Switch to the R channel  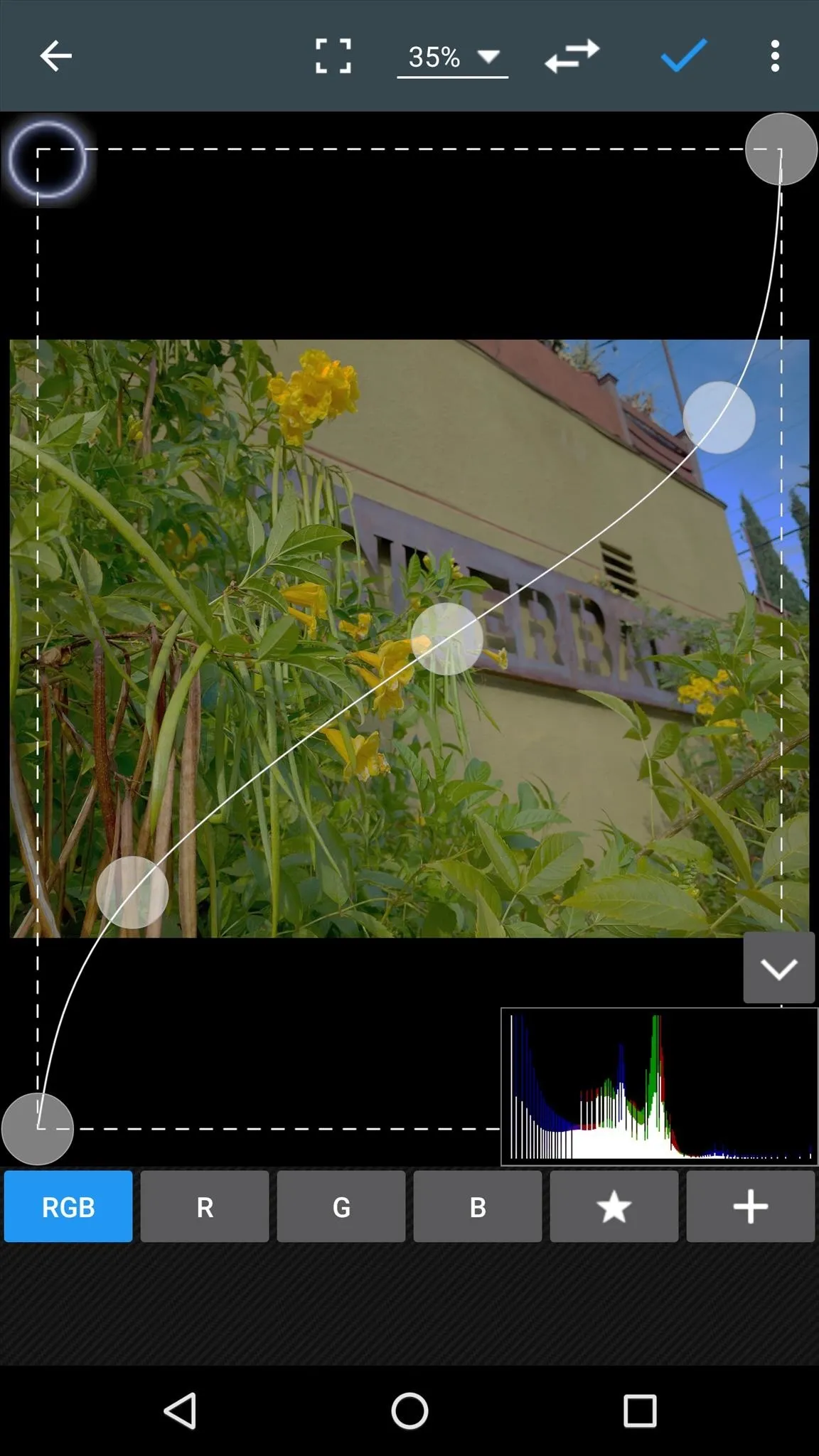[205, 1206]
